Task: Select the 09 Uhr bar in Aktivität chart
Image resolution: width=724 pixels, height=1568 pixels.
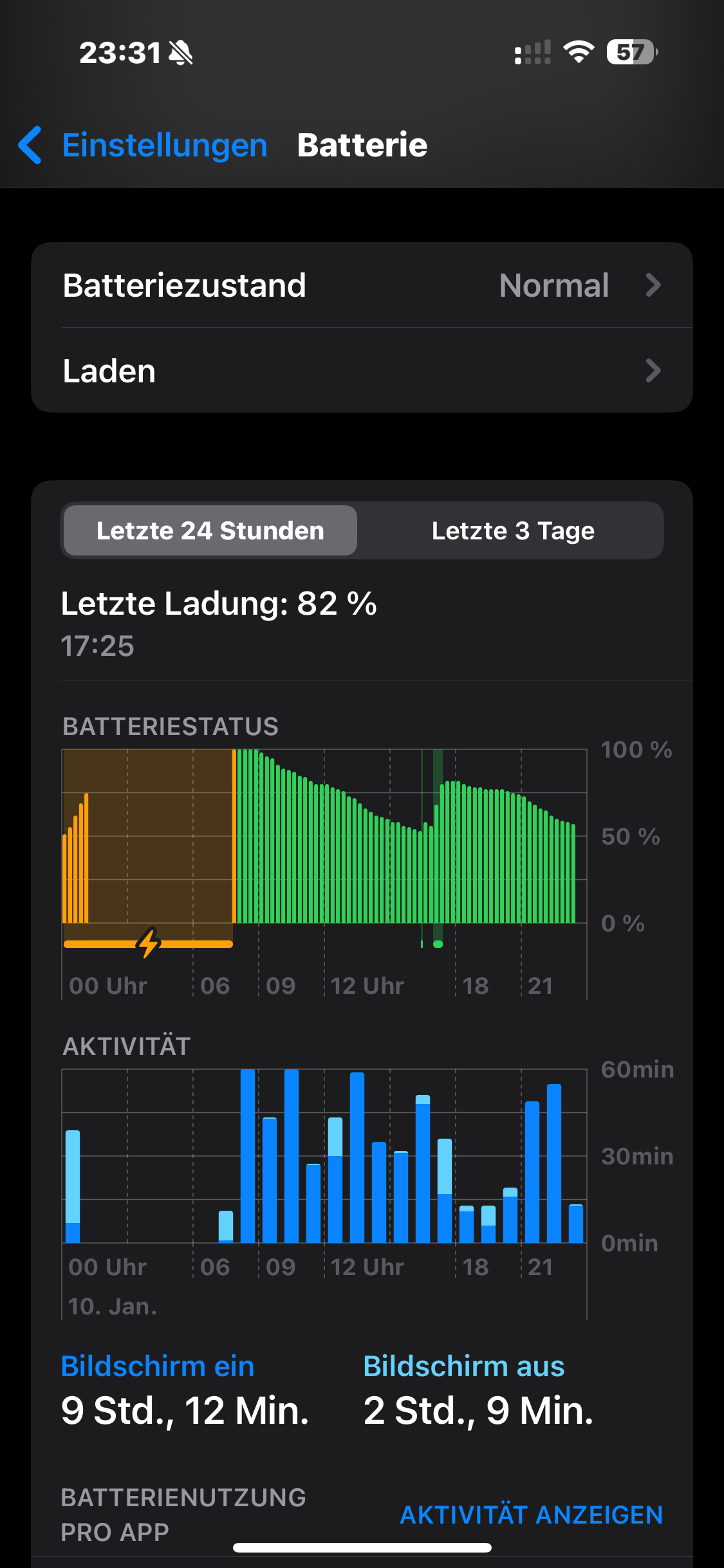Action: [x=270, y=1179]
